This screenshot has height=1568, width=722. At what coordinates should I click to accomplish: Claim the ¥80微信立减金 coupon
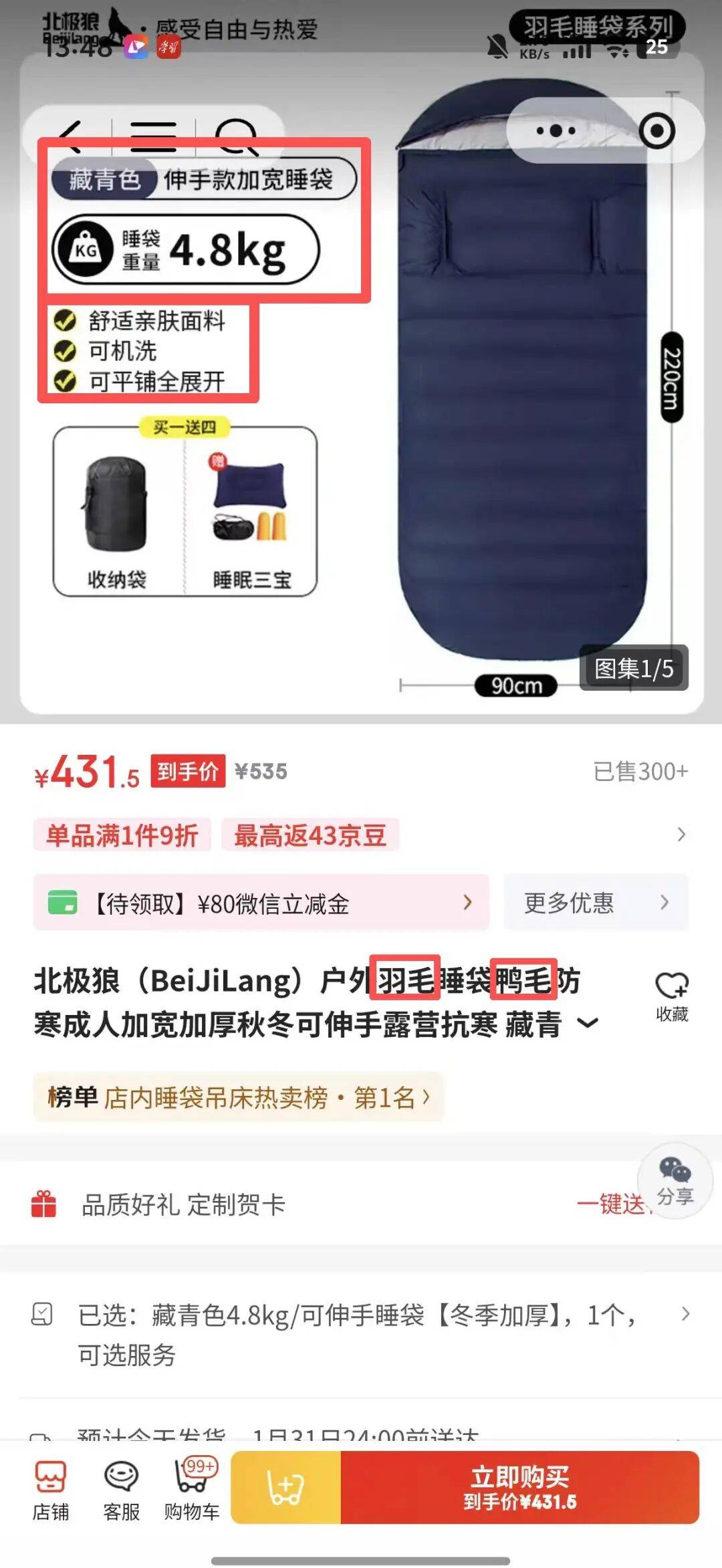coord(261,903)
